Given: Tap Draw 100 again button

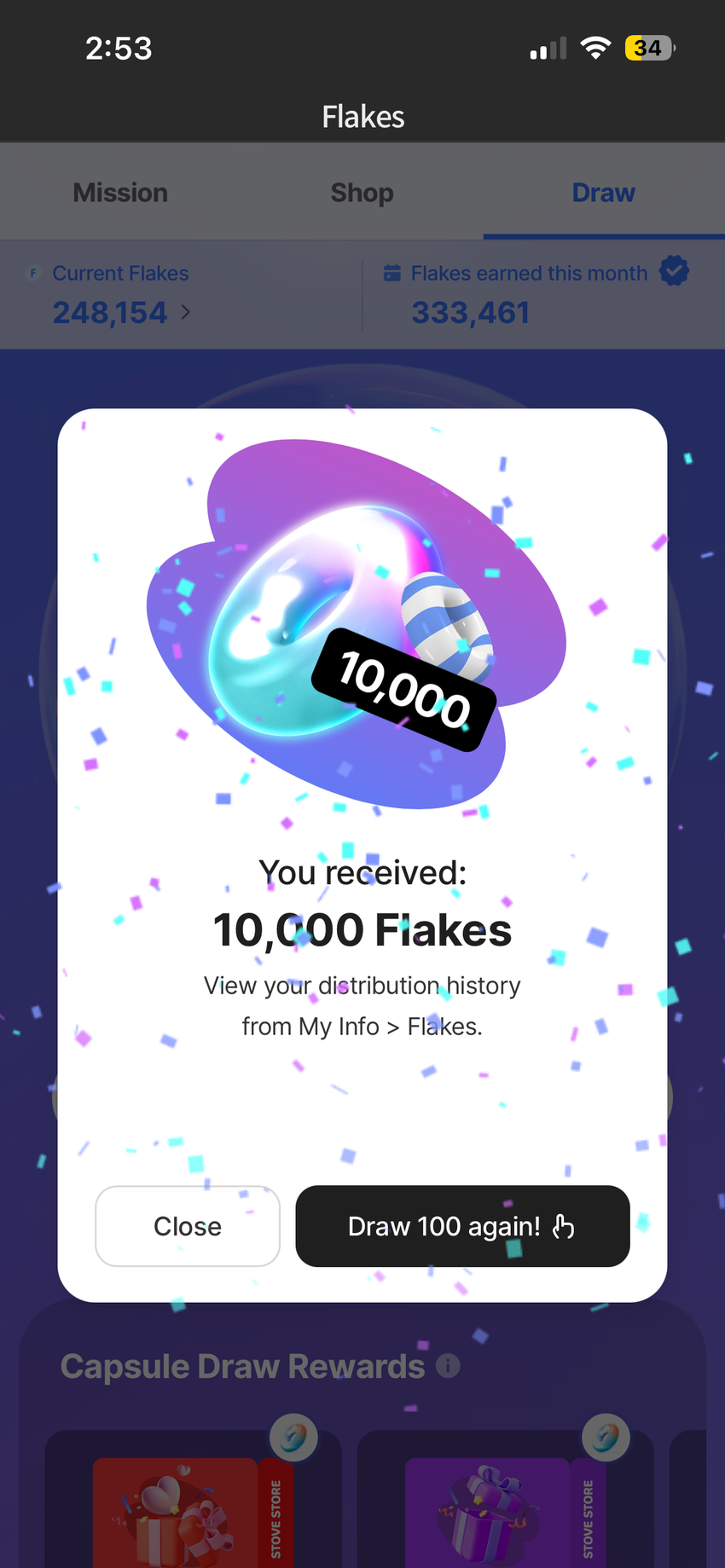Looking at the screenshot, I should click(462, 1226).
